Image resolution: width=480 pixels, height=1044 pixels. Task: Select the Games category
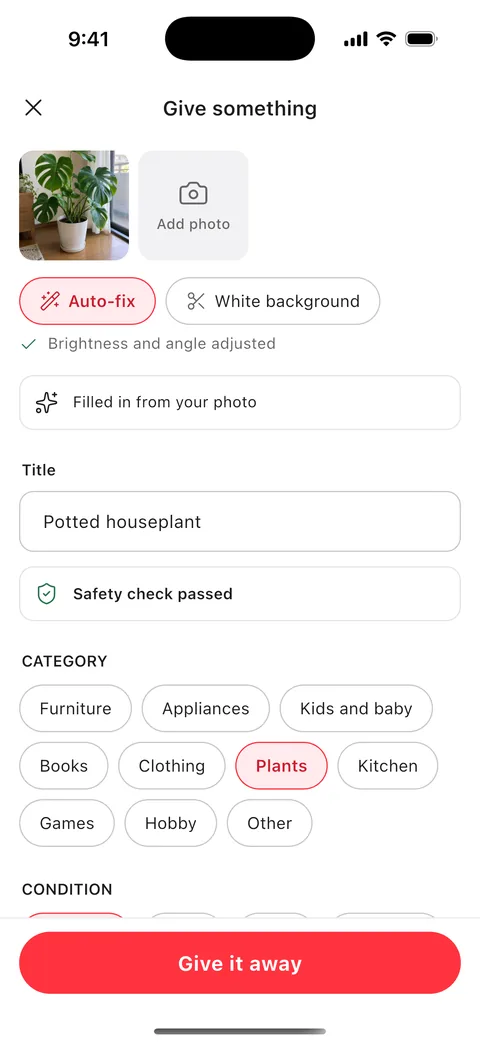67,823
